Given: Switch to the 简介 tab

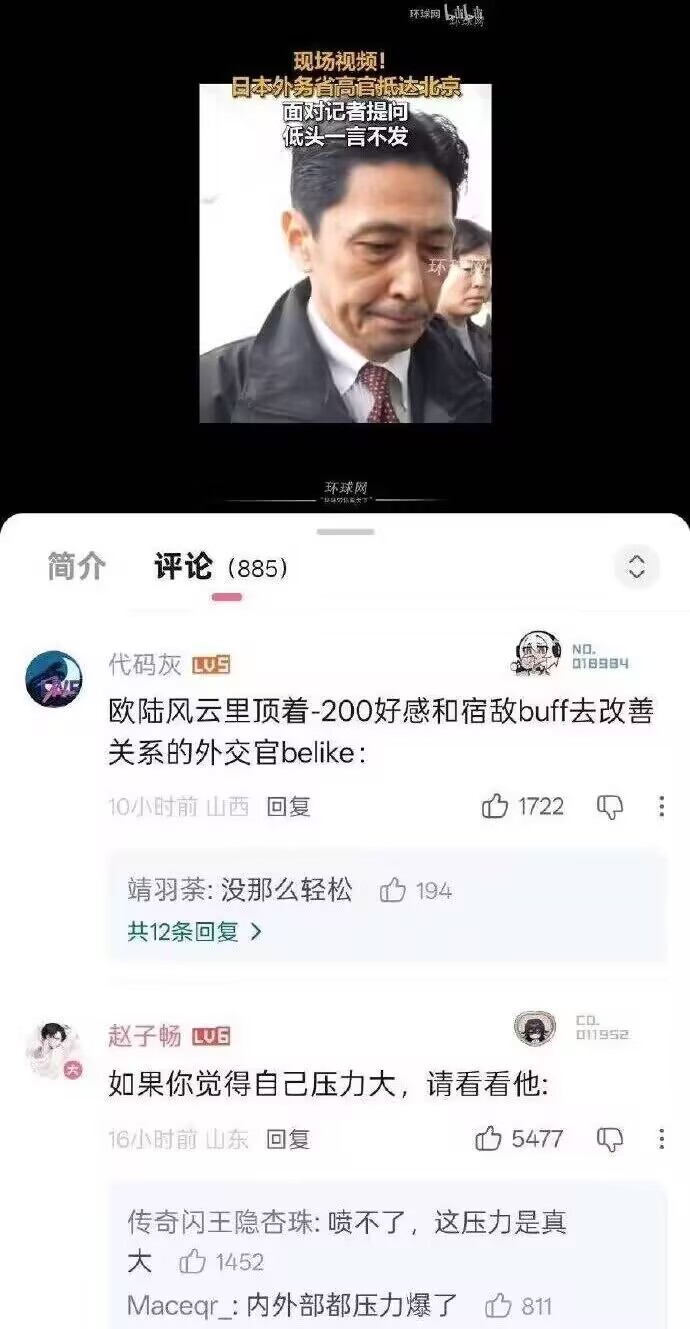Looking at the screenshot, I should [76, 566].
